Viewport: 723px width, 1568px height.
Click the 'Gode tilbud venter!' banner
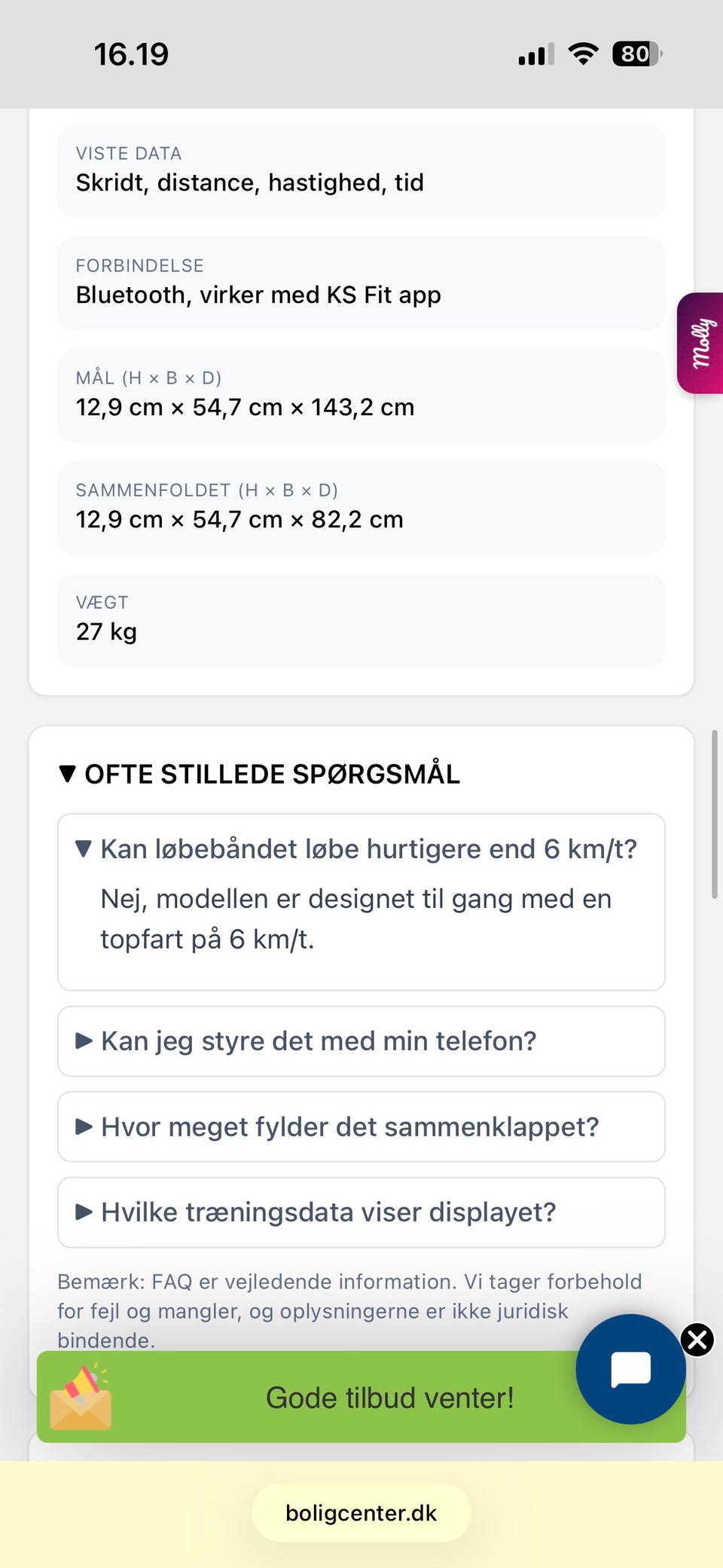[x=392, y=1396]
